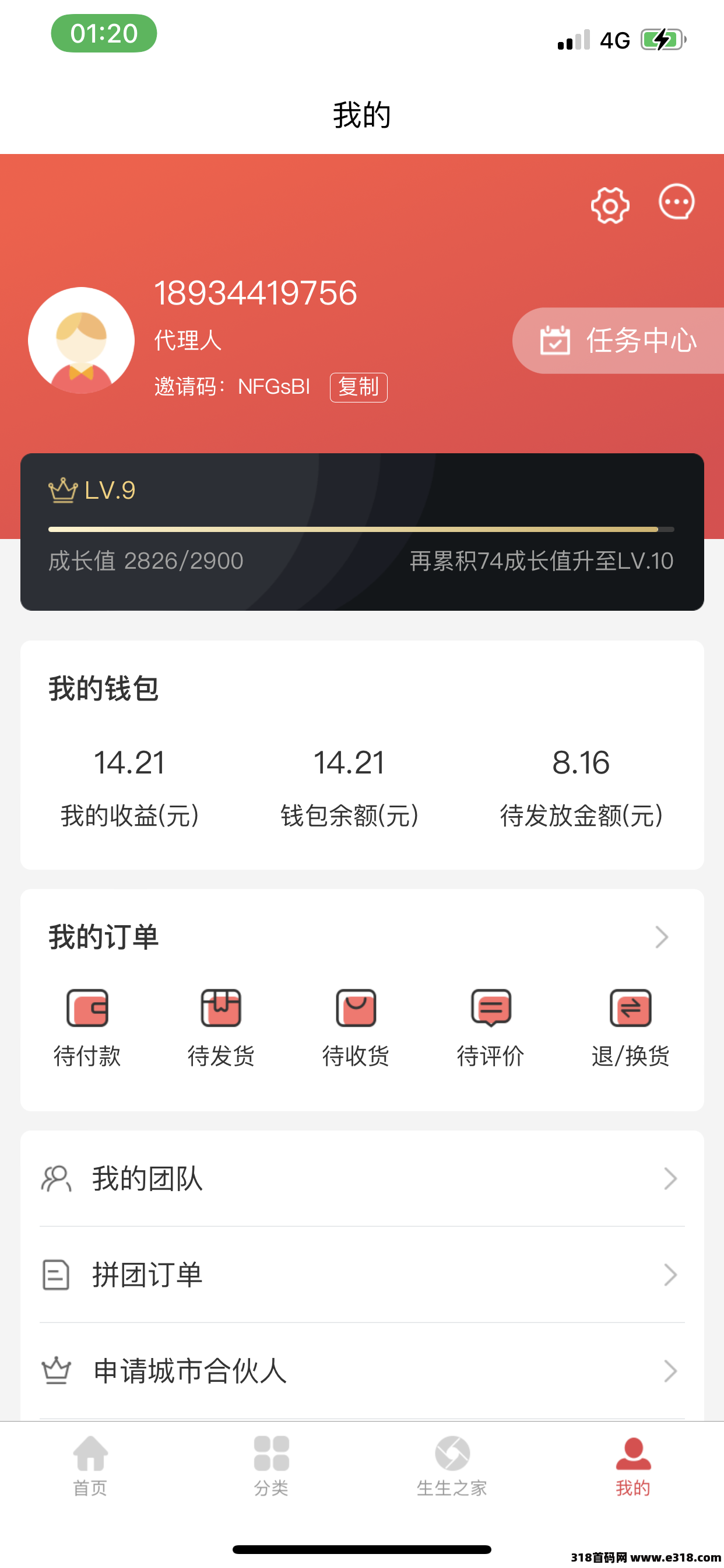Open the settings gear icon
The image size is (724, 1568).
610,205
